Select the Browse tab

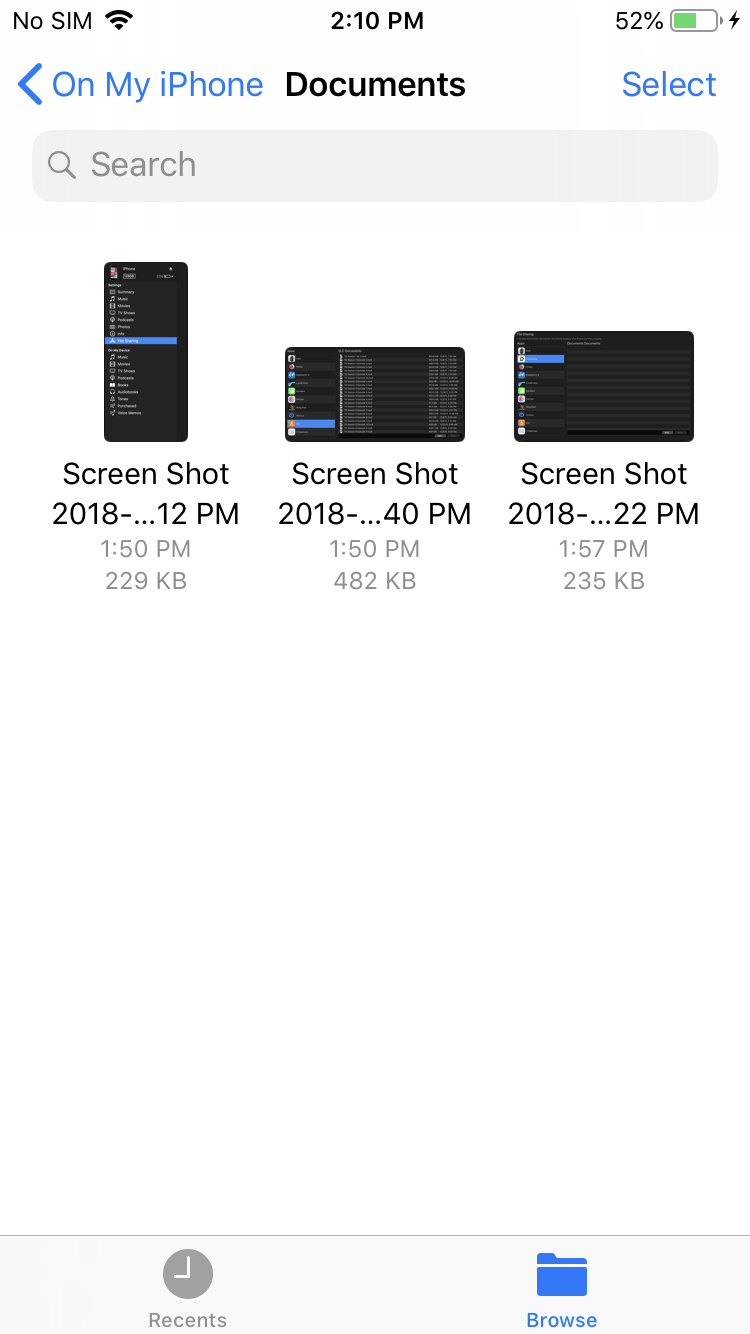click(562, 1289)
